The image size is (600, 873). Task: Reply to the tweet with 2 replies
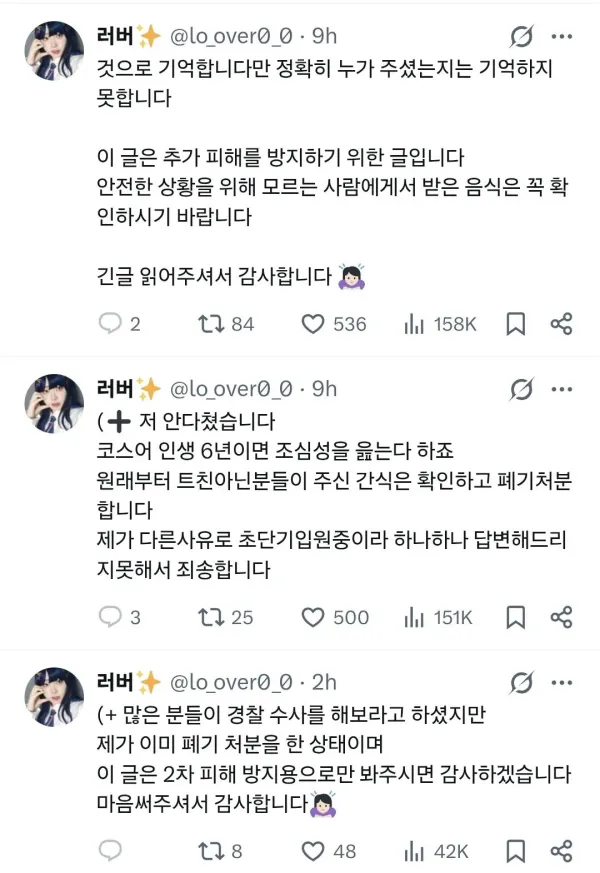(x=111, y=323)
